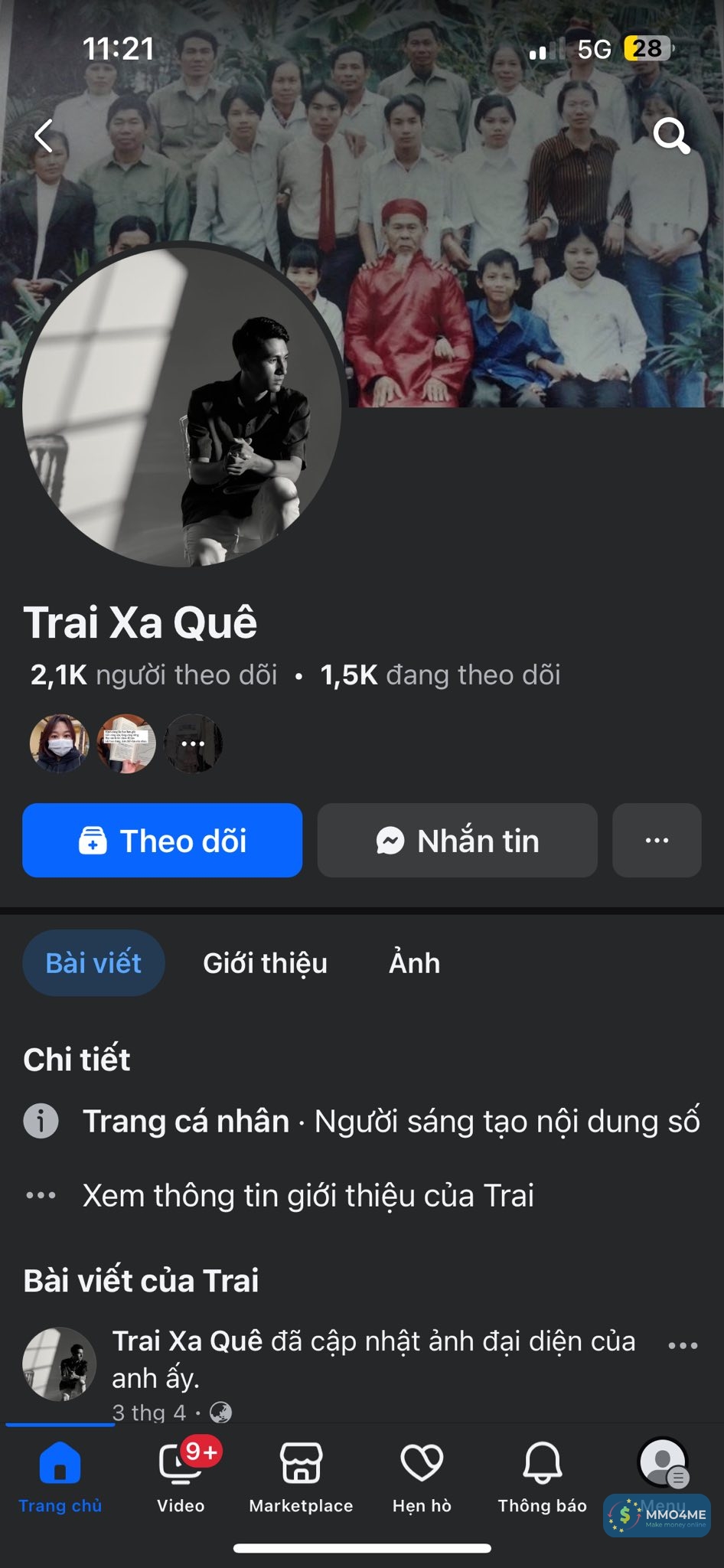Open Marketplace from the bottom bar
Viewport: 724px width, 1568px height.
pyautogui.click(x=301, y=1476)
